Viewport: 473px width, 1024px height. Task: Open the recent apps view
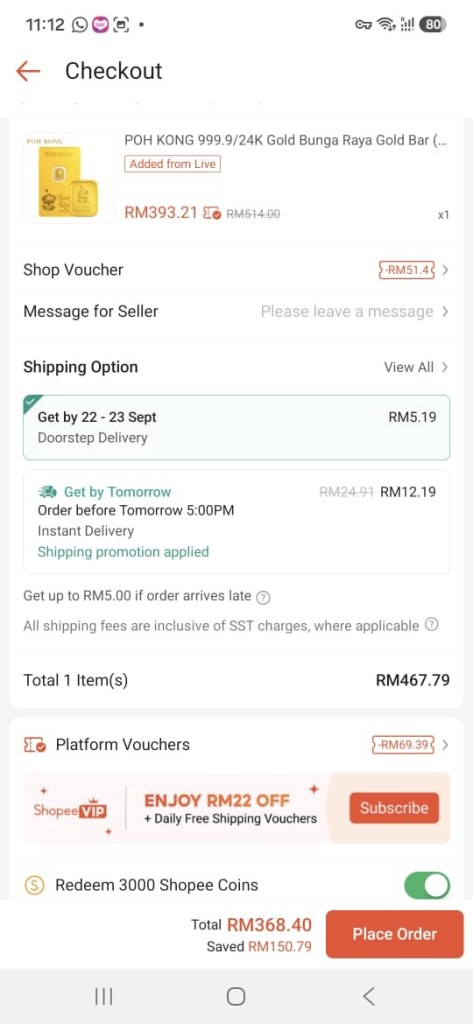coord(104,996)
